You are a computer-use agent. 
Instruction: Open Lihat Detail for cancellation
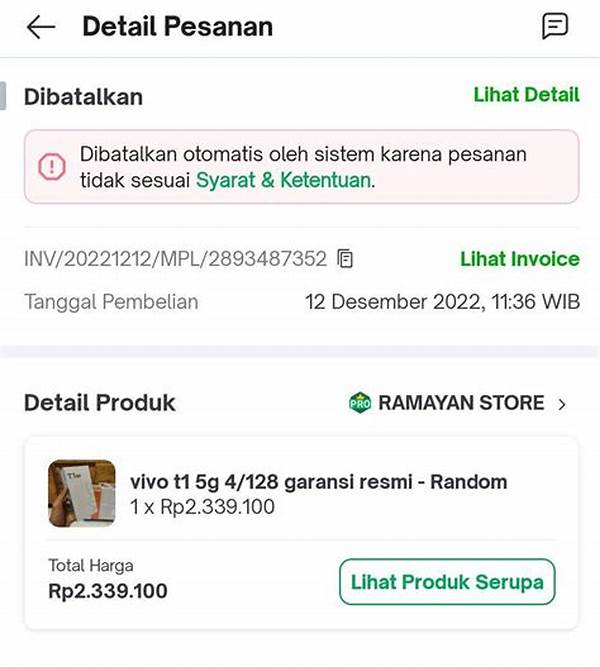tap(526, 95)
